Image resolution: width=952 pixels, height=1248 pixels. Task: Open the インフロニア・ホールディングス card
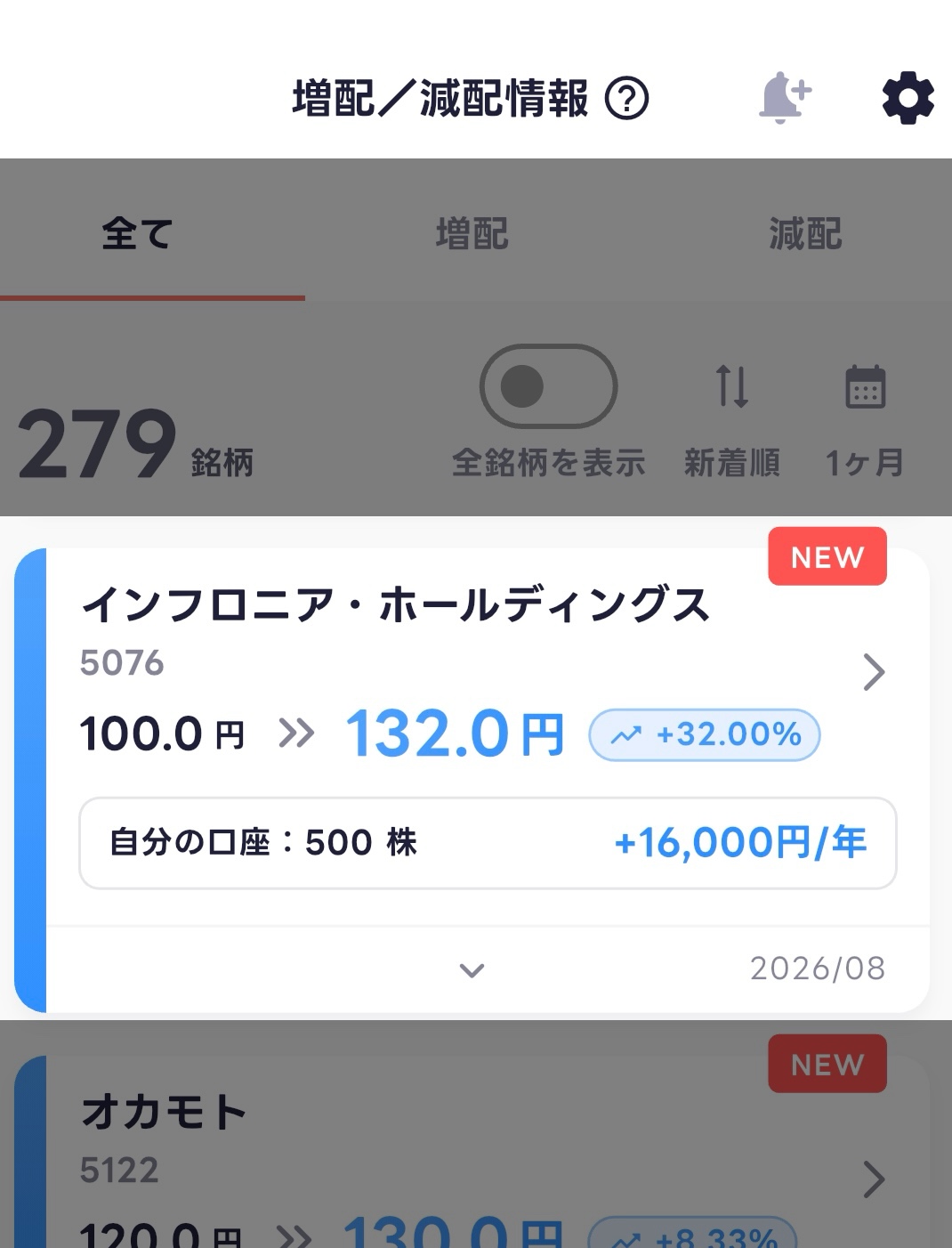[472, 737]
